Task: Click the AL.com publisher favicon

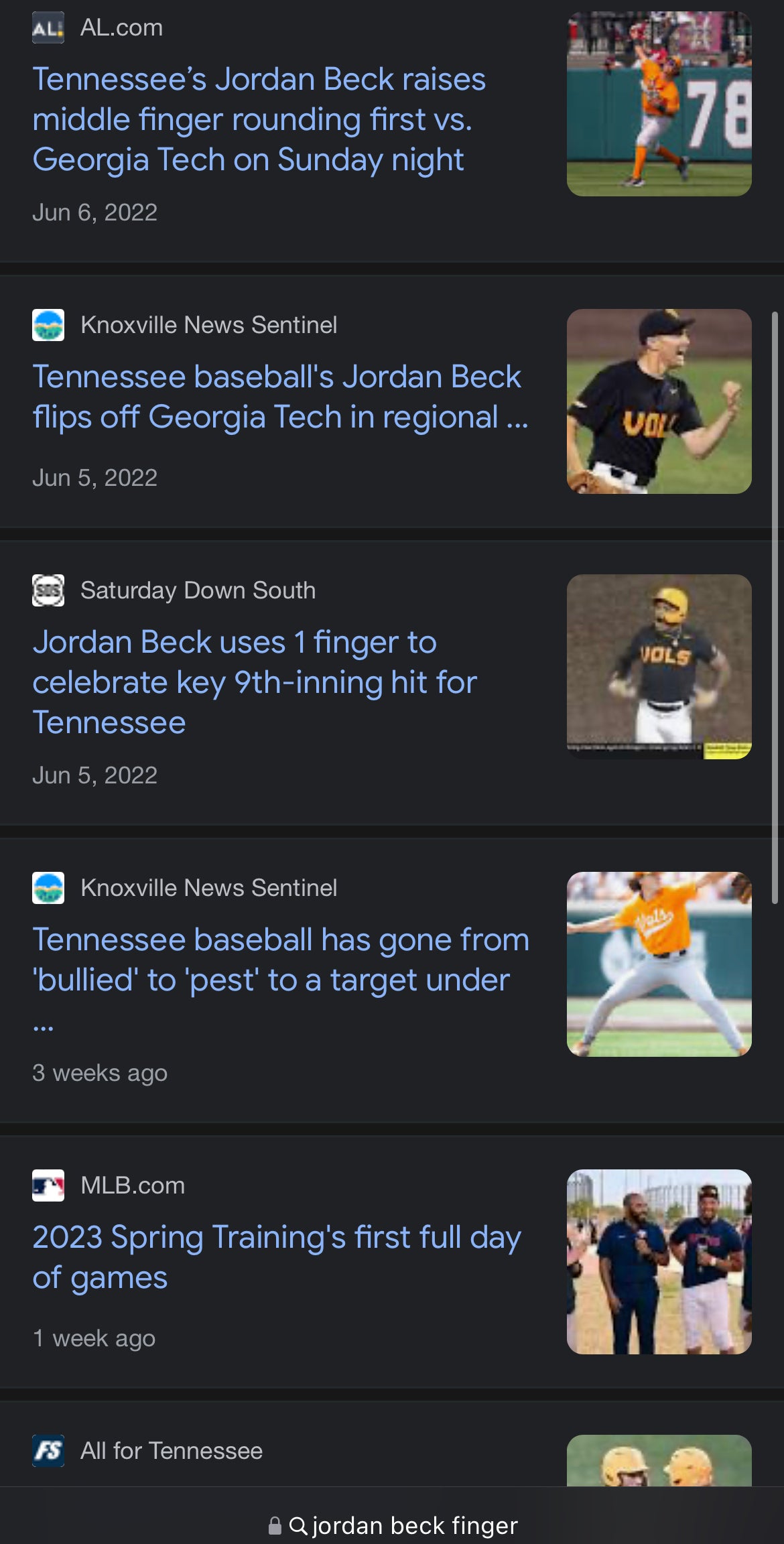Action: pyautogui.click(x=48, y=28)
